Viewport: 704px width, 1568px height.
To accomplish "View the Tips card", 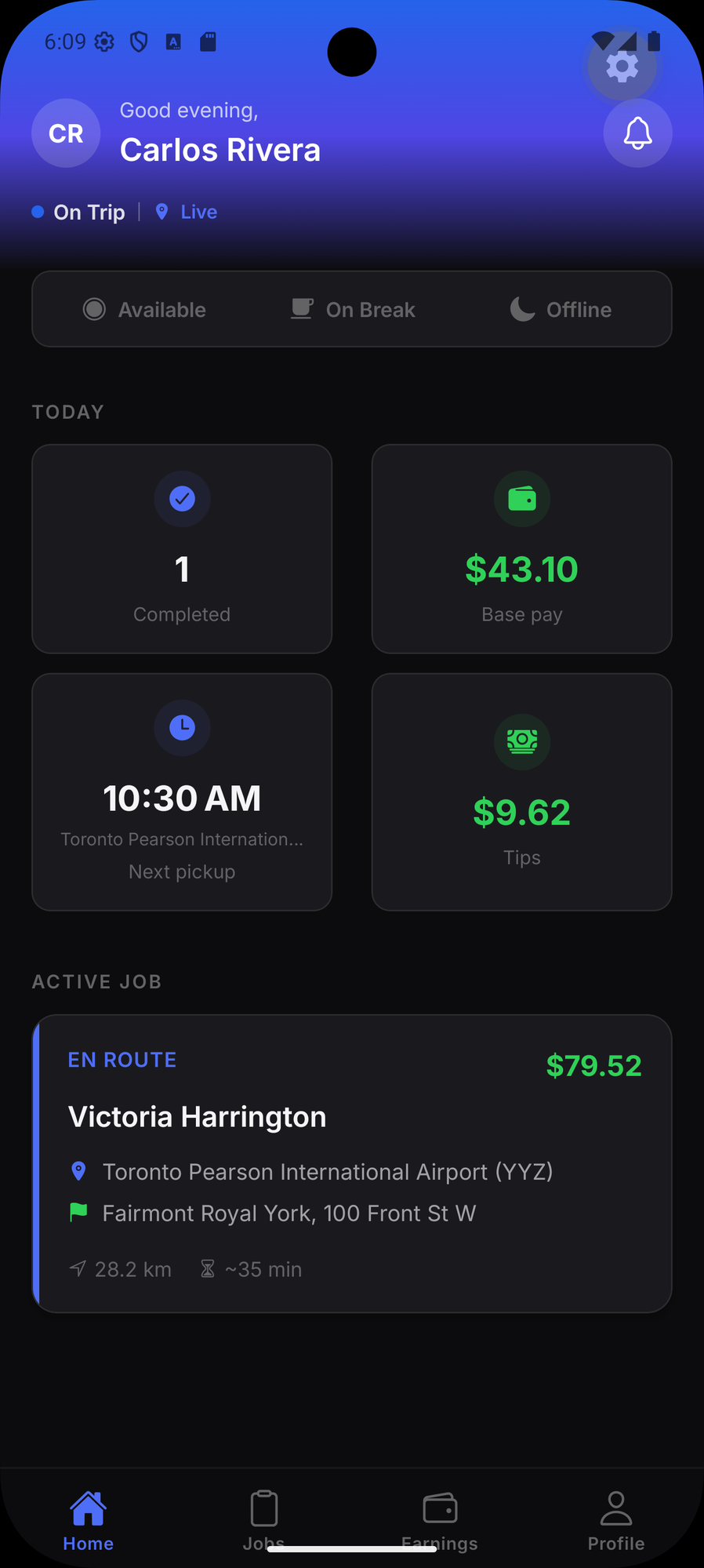I will tap(522, 792).
